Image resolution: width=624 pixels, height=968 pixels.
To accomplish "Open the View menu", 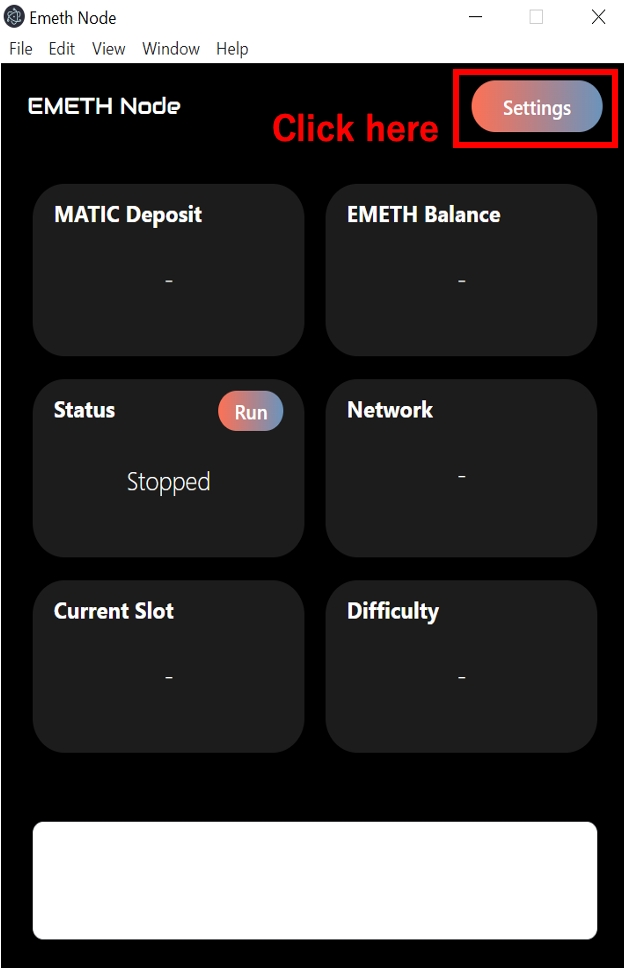I will tap(108, 49).
